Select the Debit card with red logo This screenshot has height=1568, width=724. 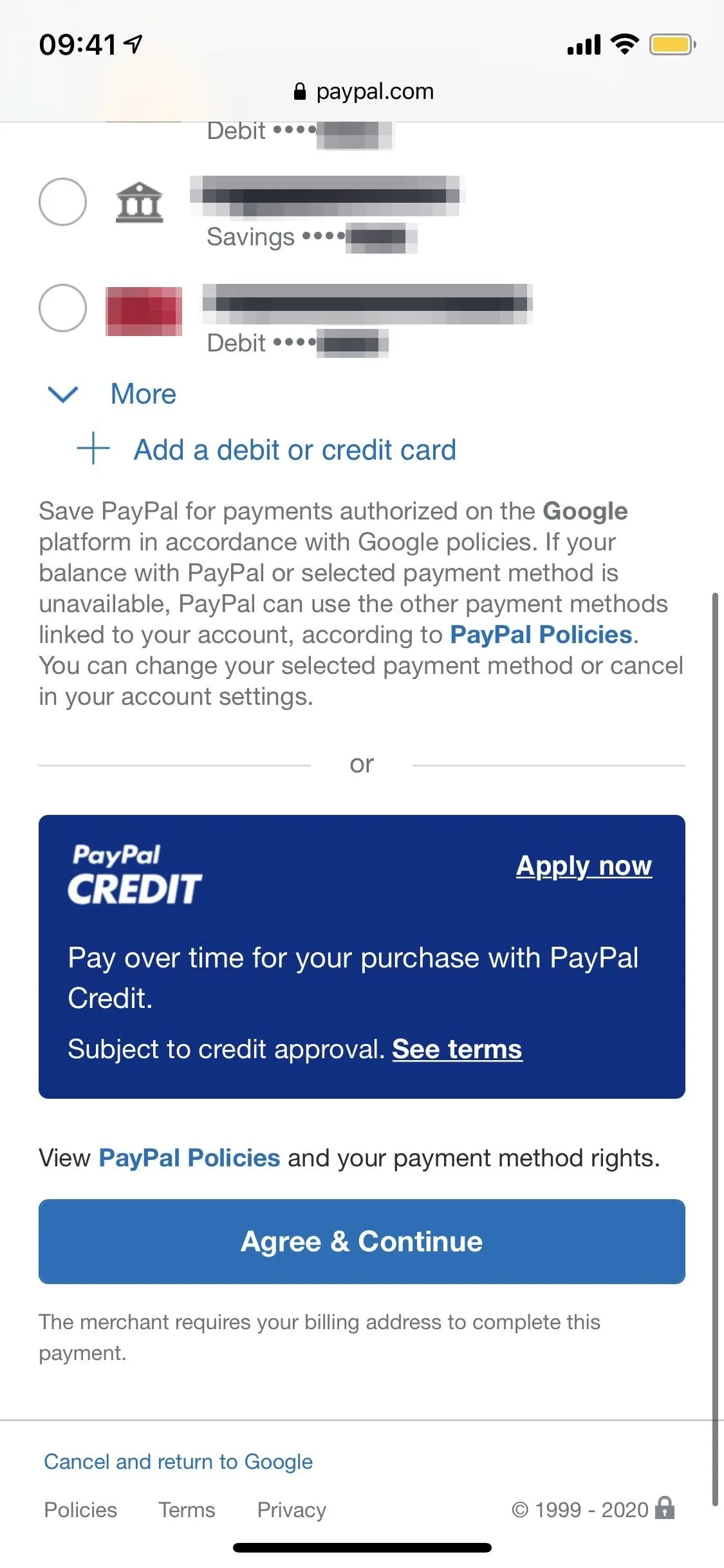pos(62,308)
